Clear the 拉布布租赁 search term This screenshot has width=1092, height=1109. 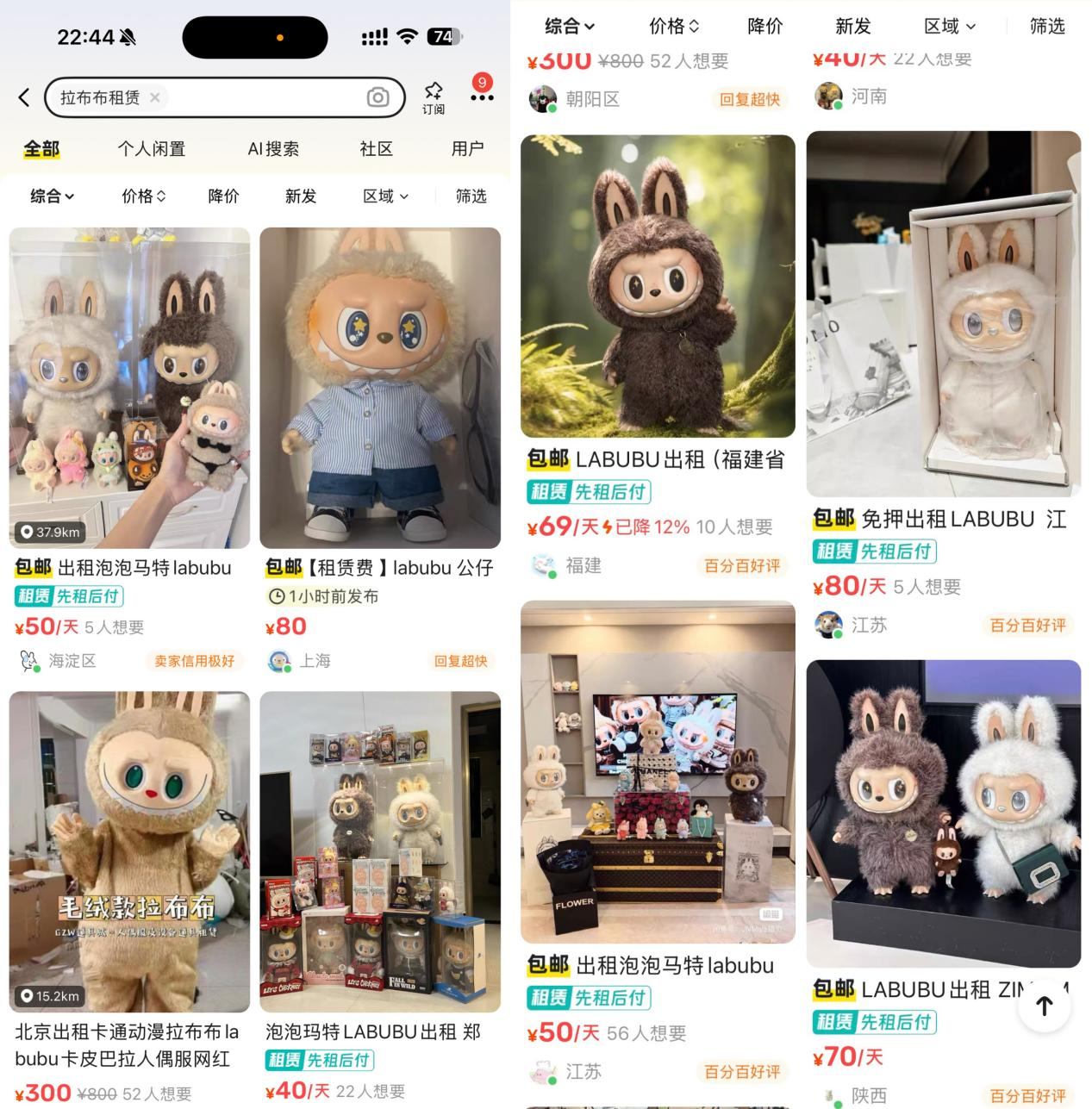155,97
